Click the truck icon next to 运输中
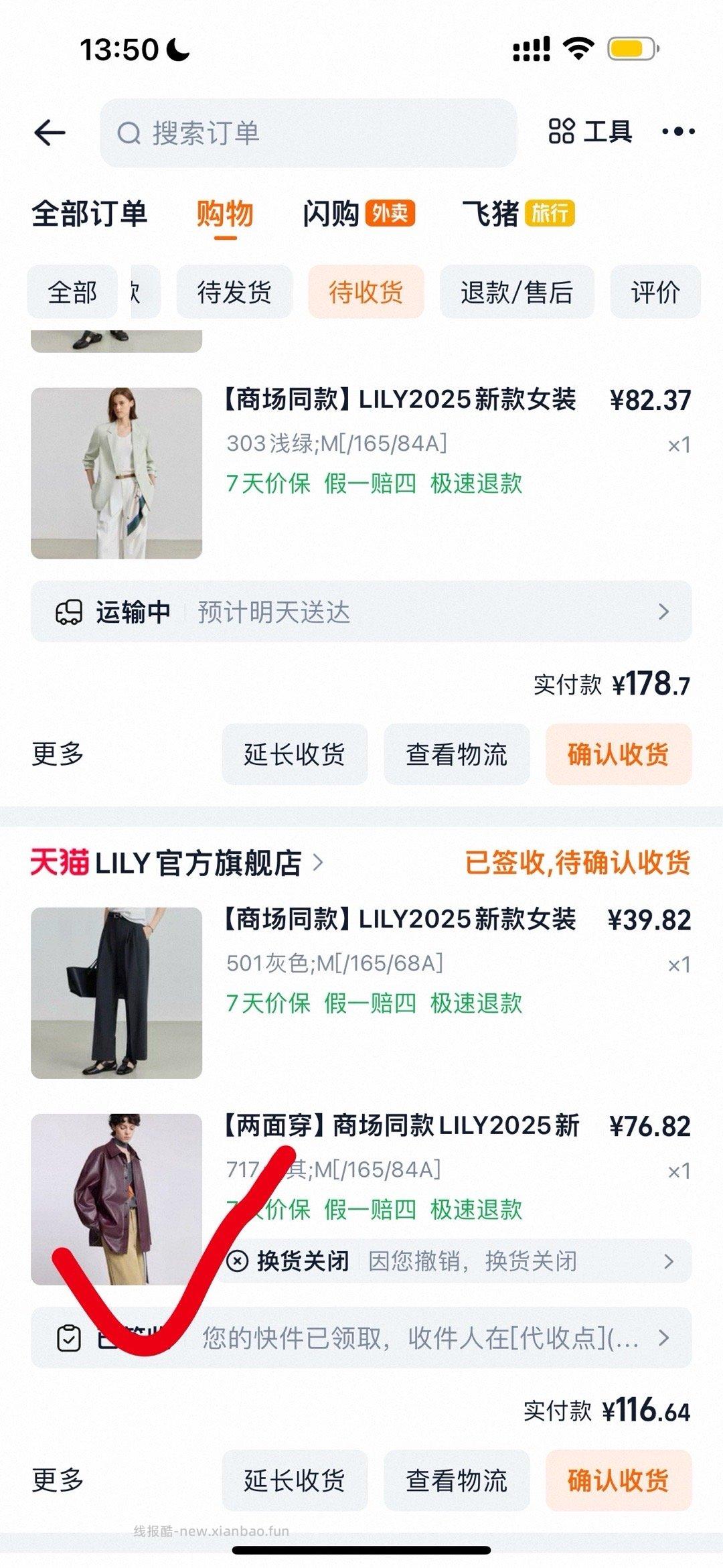 (69, 610)
